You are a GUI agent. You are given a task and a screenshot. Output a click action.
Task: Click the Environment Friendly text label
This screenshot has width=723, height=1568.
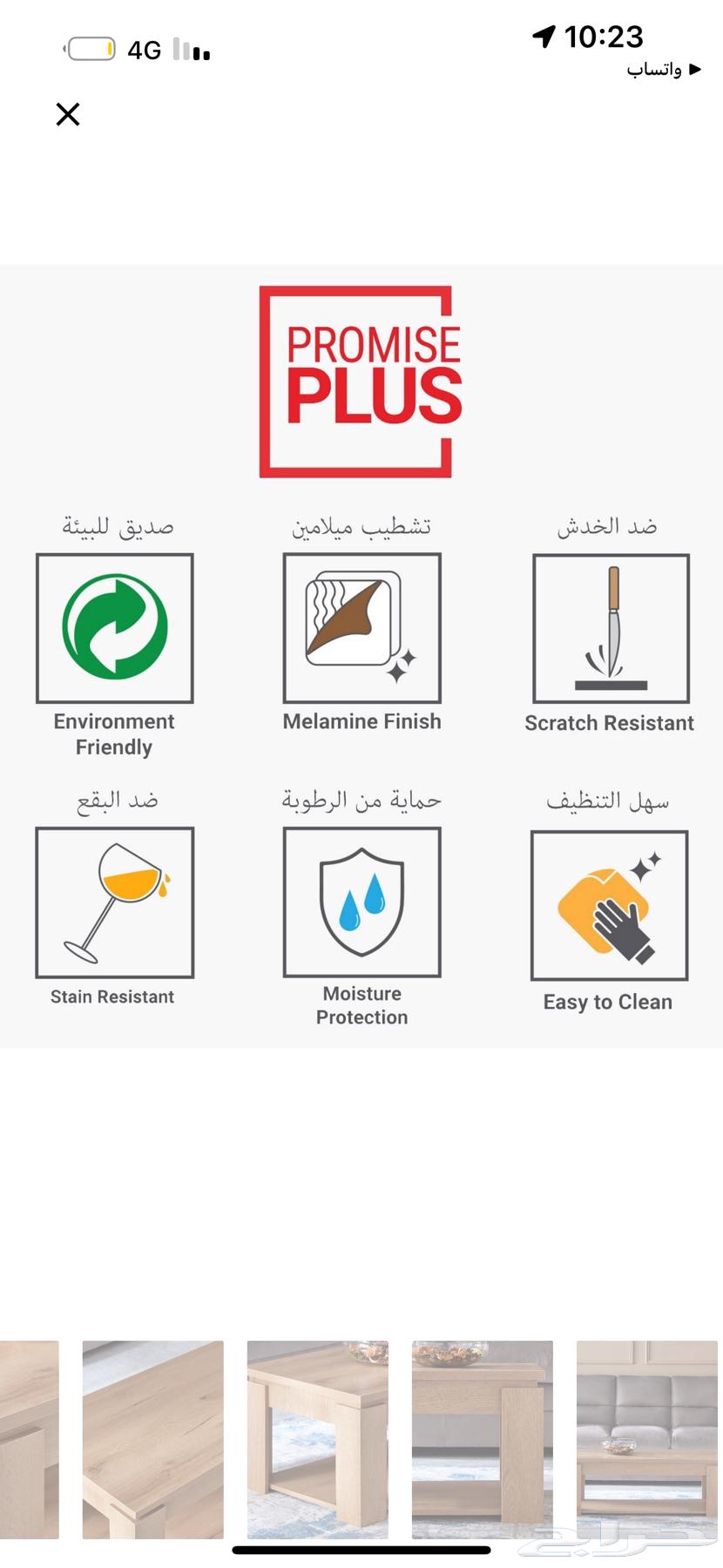pyautogui.click(x=113, y=734)
